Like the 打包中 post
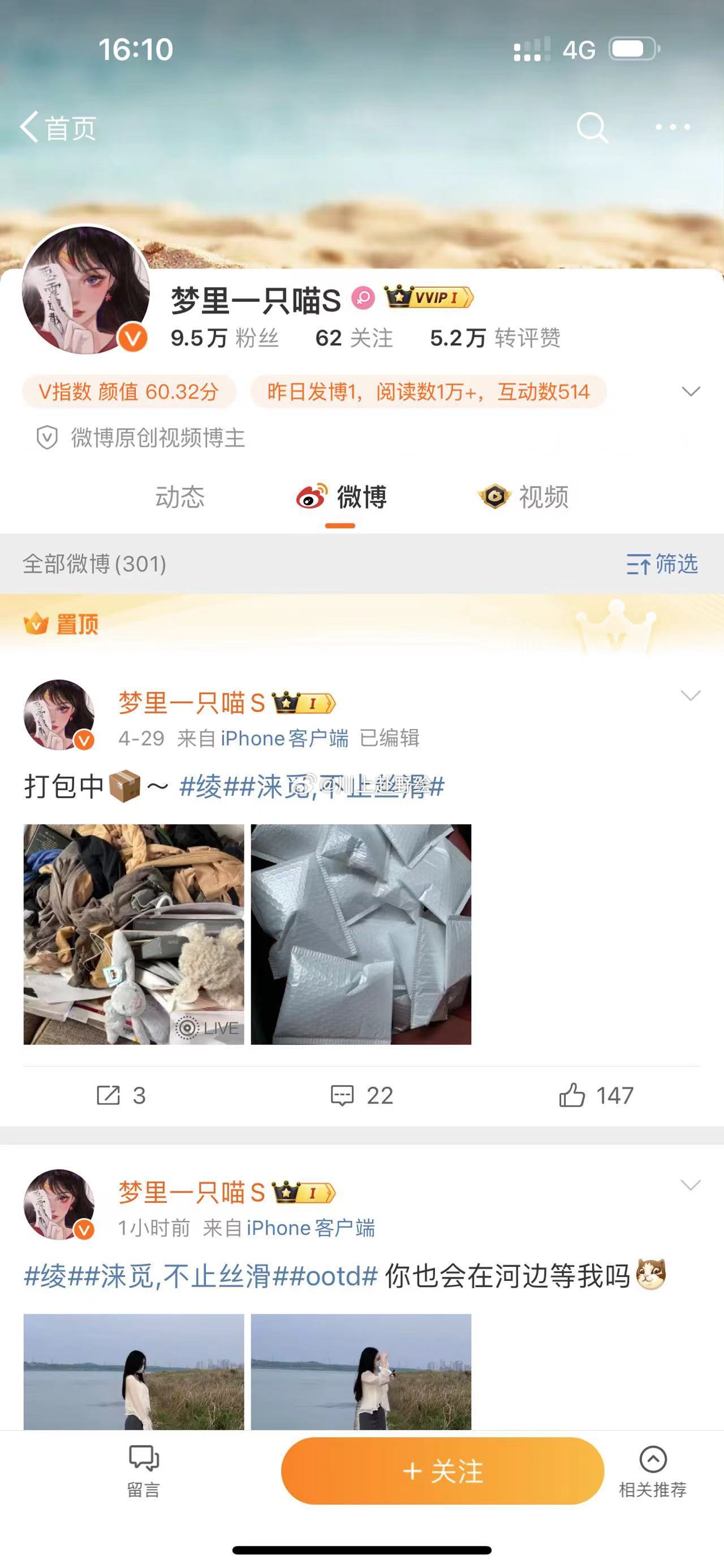 (x=596, y=1095)
